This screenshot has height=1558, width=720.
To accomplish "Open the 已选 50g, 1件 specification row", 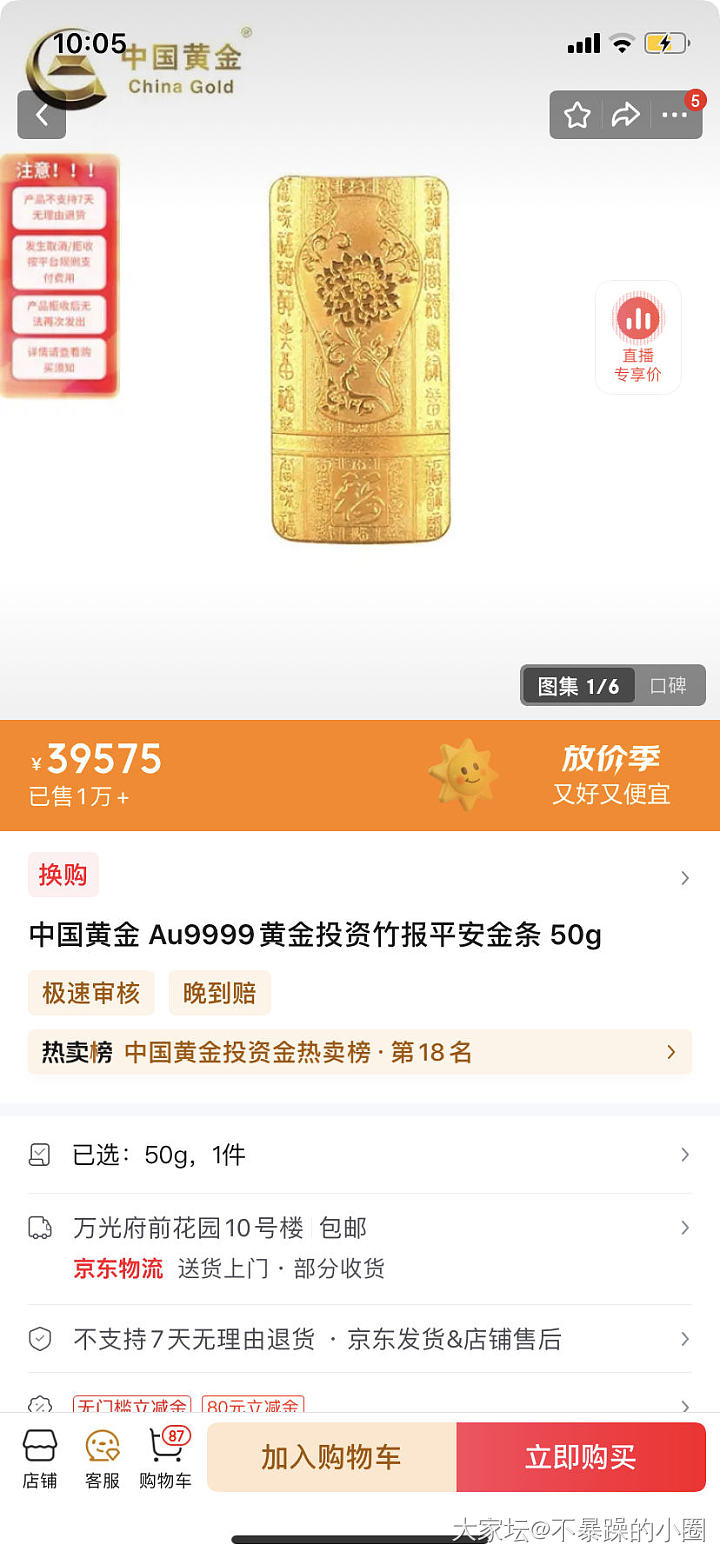I will pos(360,1155).
